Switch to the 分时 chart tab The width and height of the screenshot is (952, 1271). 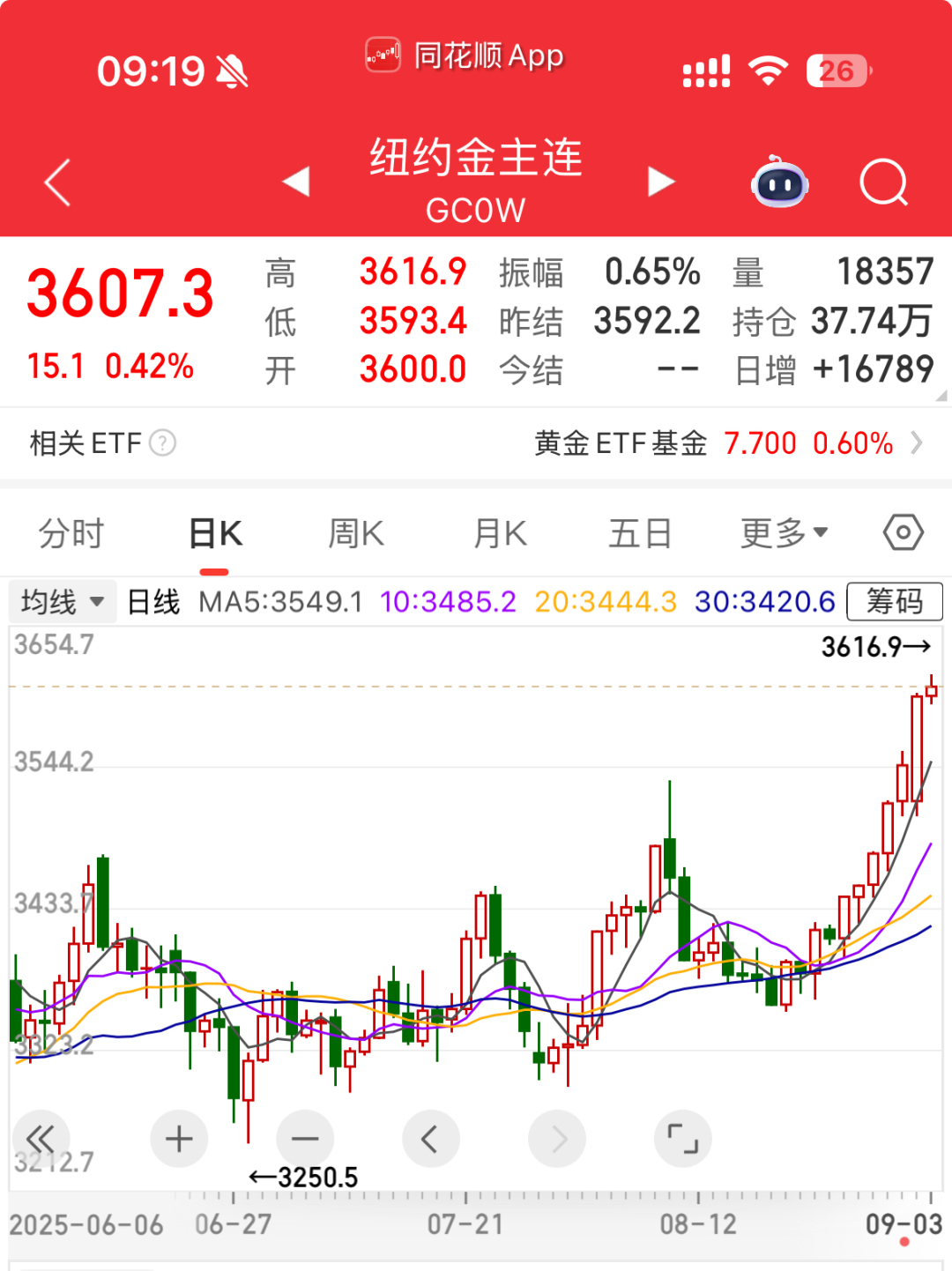point(71,533)
